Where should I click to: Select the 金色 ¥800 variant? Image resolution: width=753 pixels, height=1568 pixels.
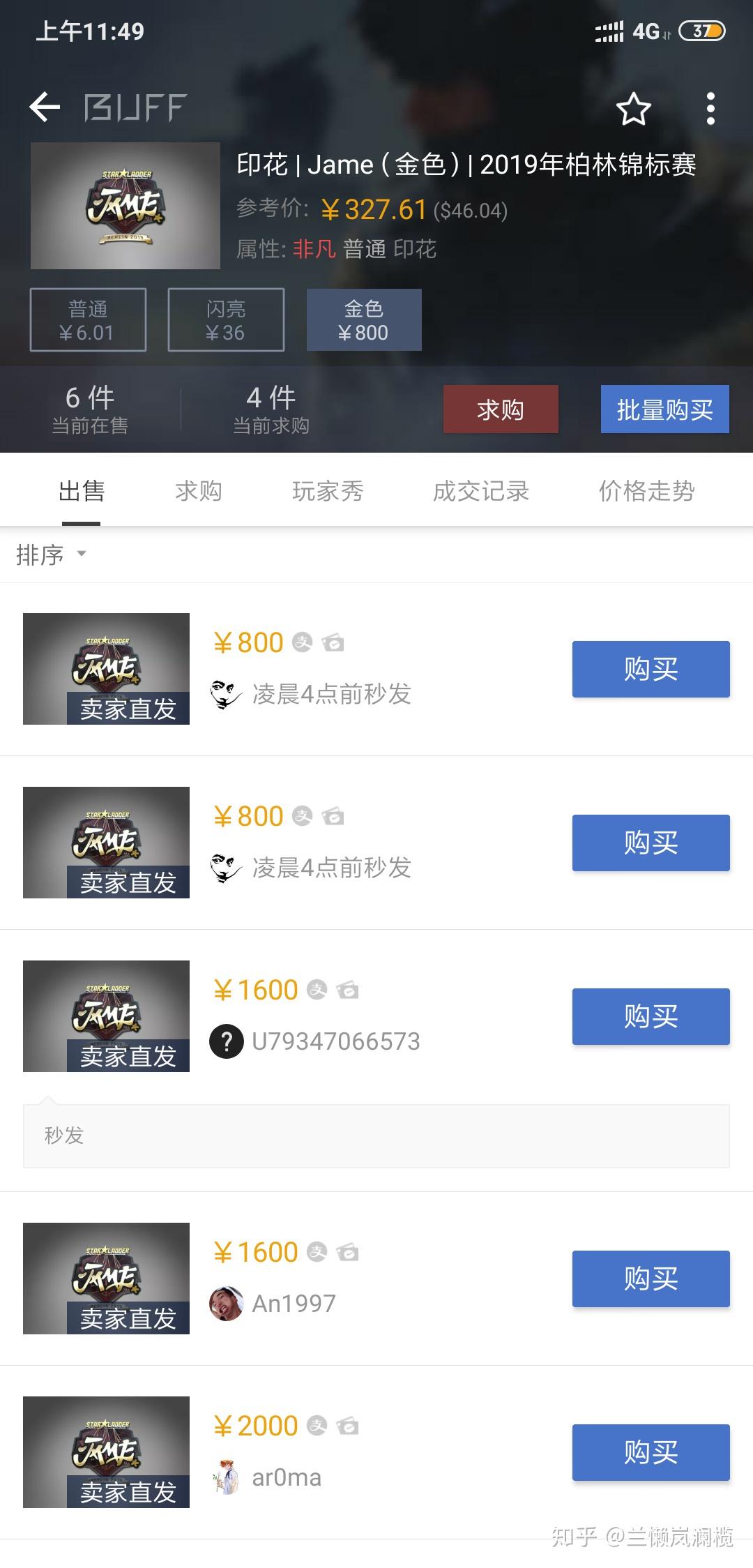point(364,319)
